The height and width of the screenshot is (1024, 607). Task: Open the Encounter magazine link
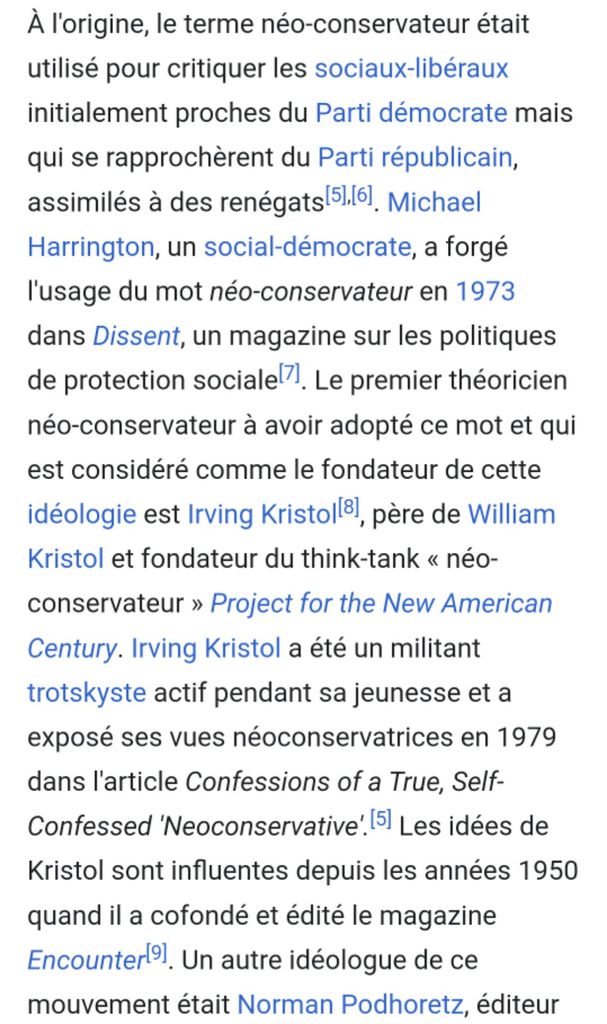pyautogui.click(x=86, y=961)
